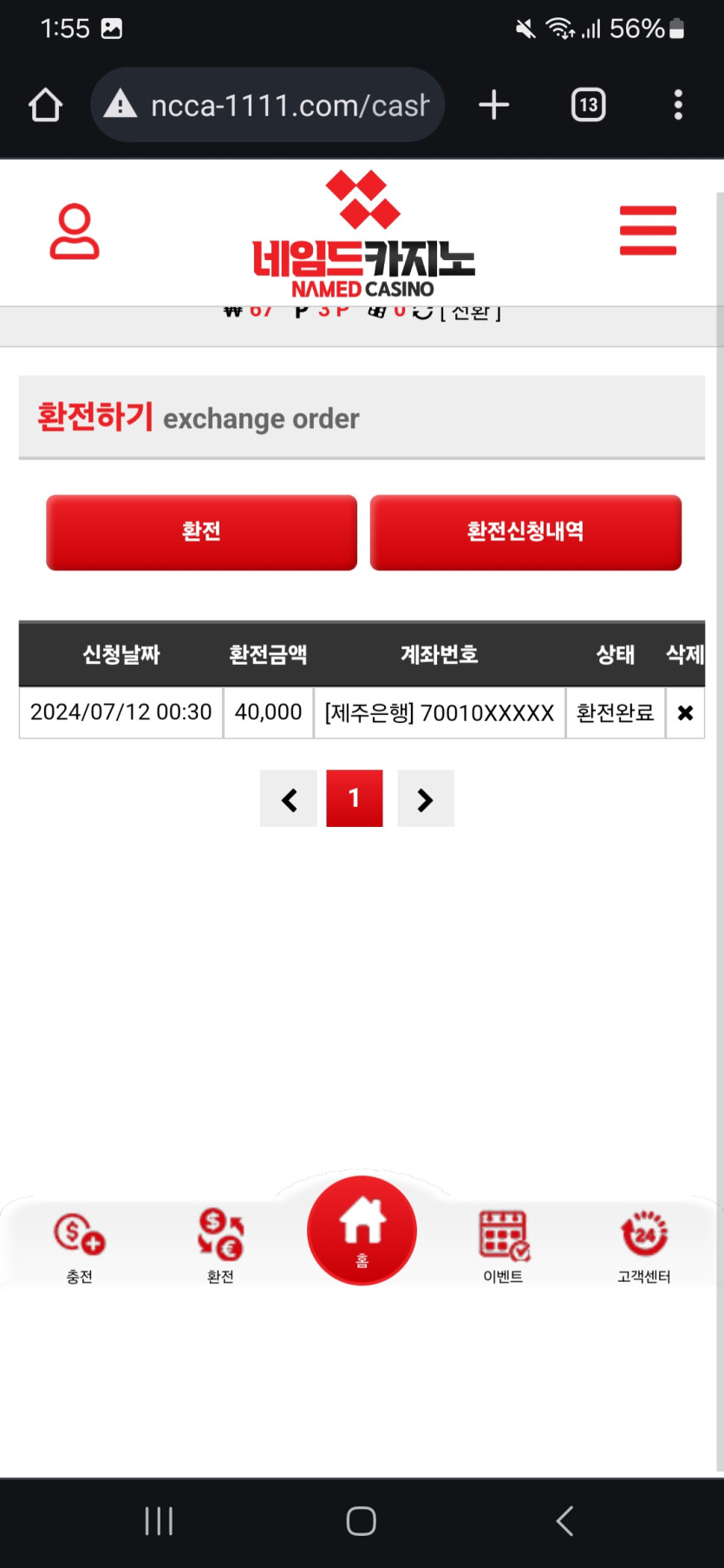This screenshot has width=724, height=1568.
Task: Open browser overflow menu
Action: point(678,105)
